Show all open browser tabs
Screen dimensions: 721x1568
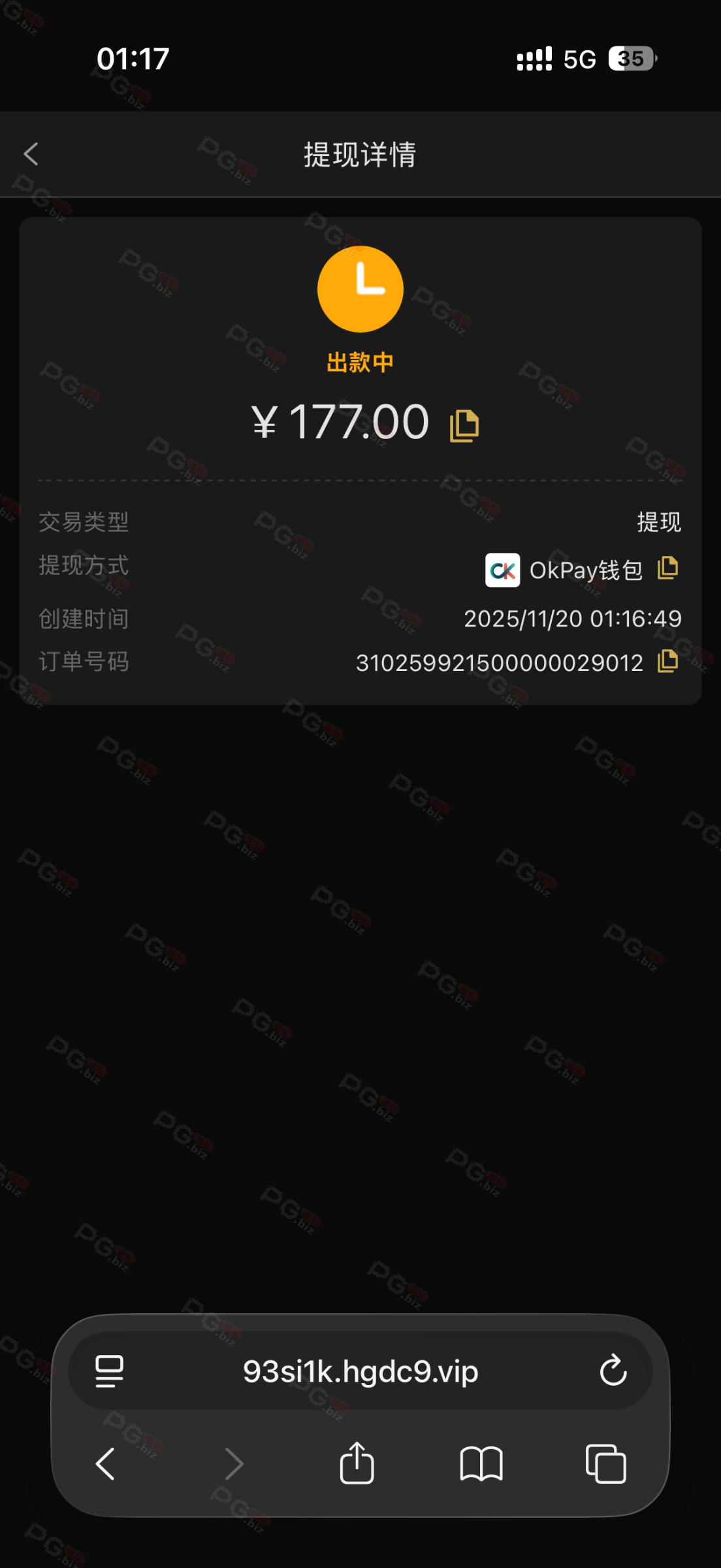click(606, 1463)
